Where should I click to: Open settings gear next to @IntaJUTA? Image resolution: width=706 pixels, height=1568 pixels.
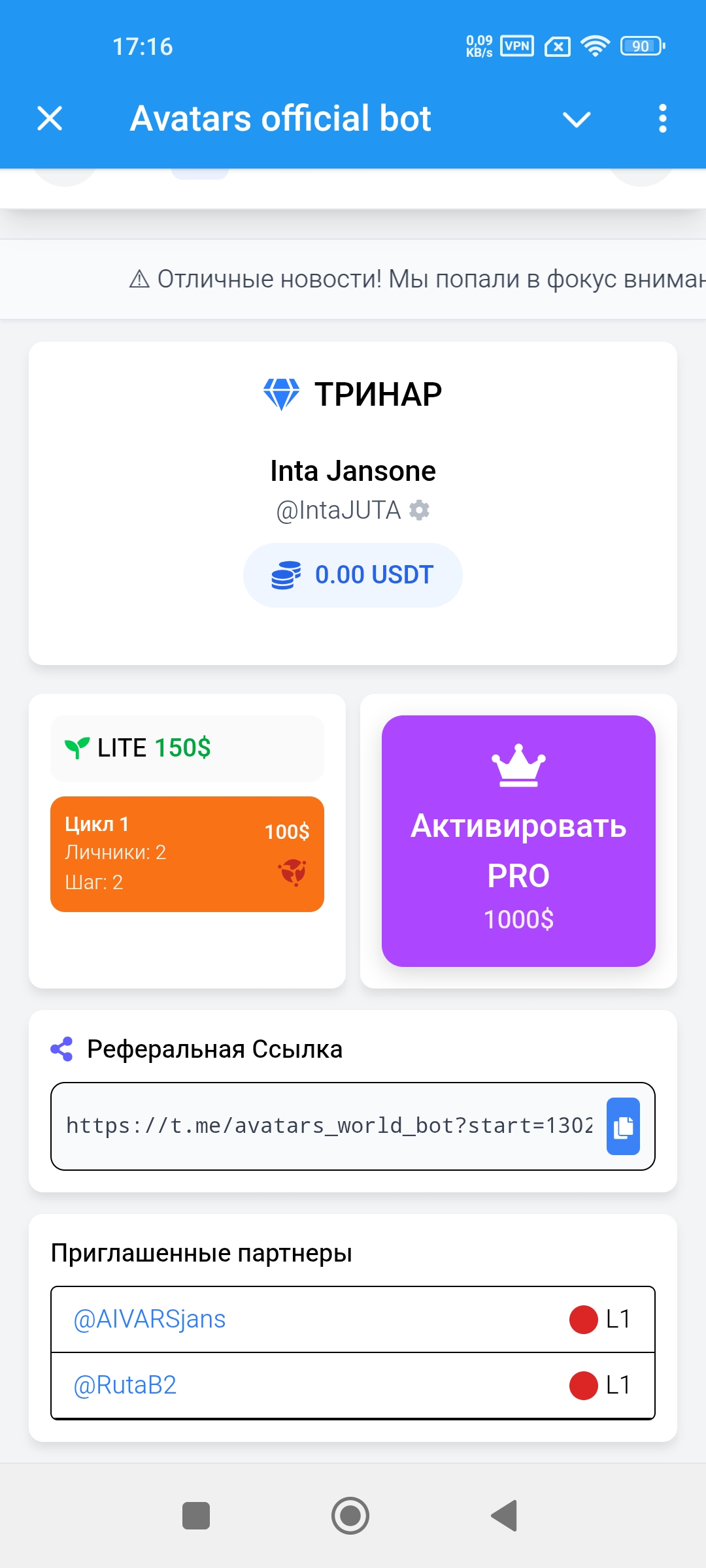(x=420, y=510)
